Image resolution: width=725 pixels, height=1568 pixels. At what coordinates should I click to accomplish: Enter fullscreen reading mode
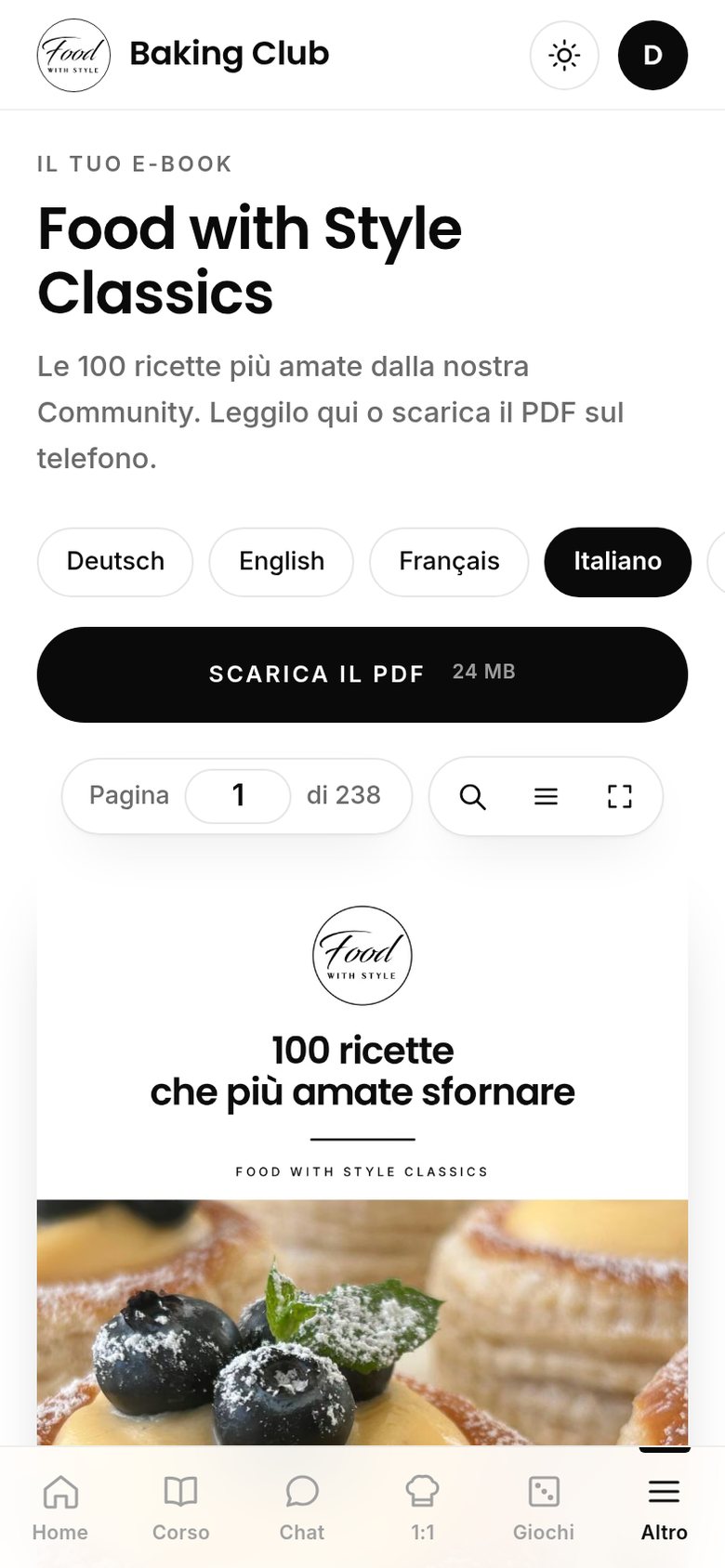pos(620,797)
